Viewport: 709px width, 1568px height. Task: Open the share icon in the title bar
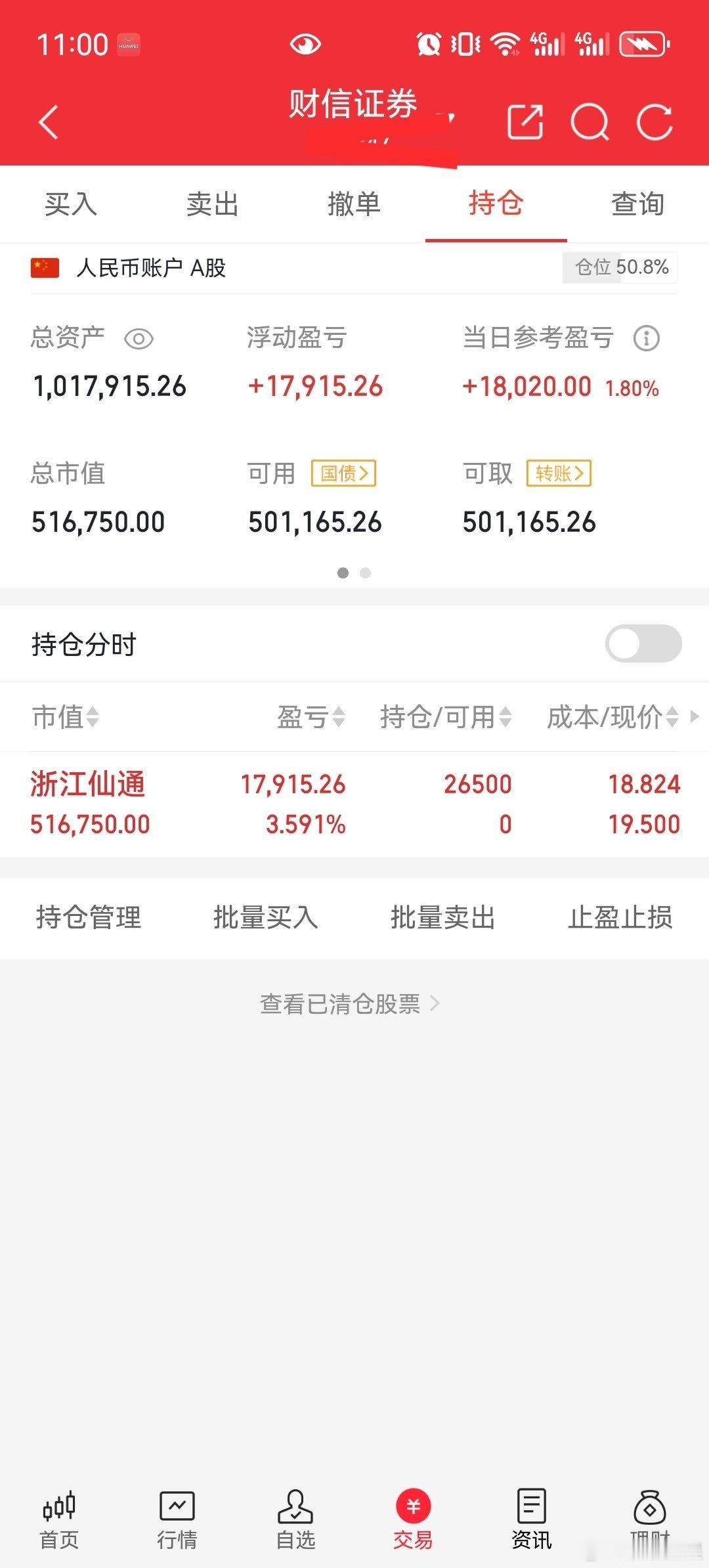526,122
